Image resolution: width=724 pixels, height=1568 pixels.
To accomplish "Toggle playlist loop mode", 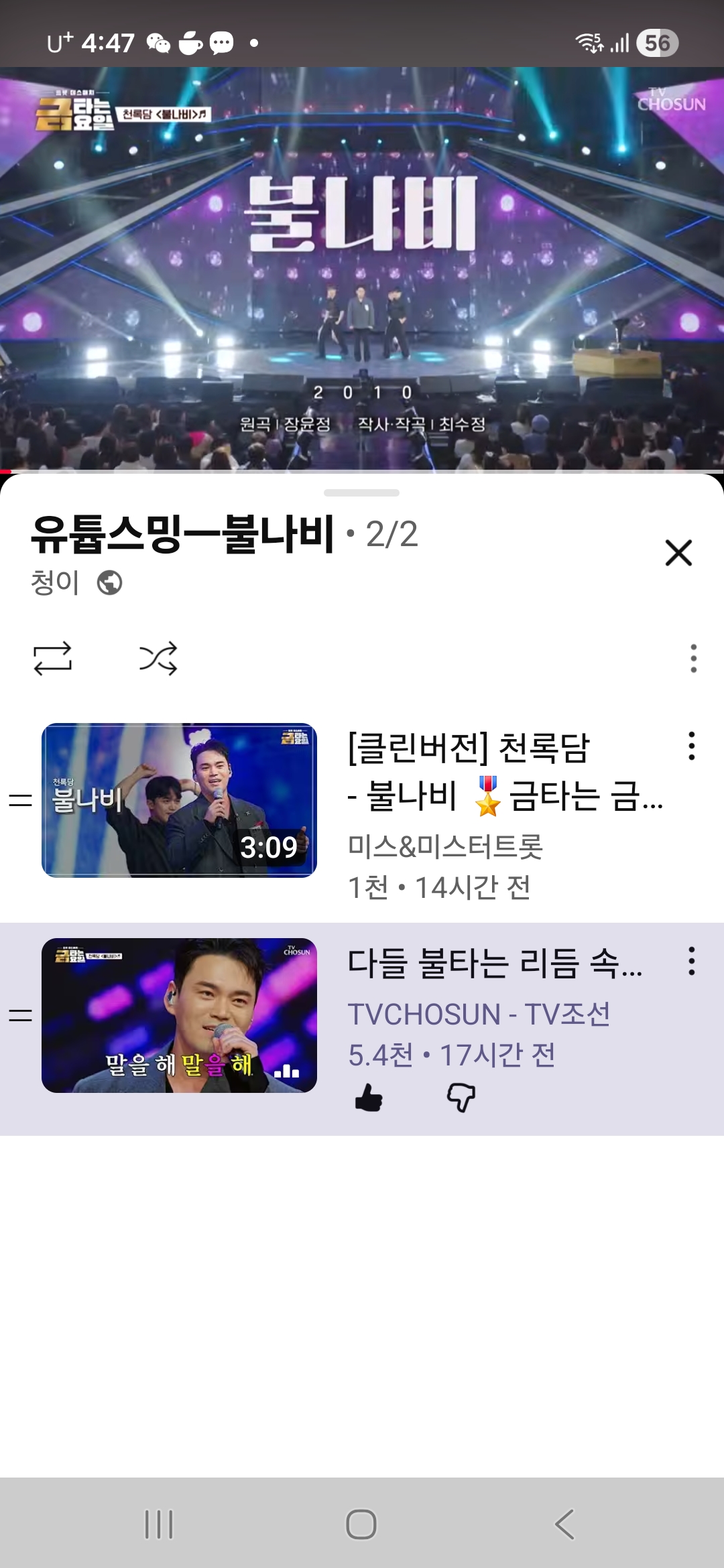I will click(x=52, y=658).
